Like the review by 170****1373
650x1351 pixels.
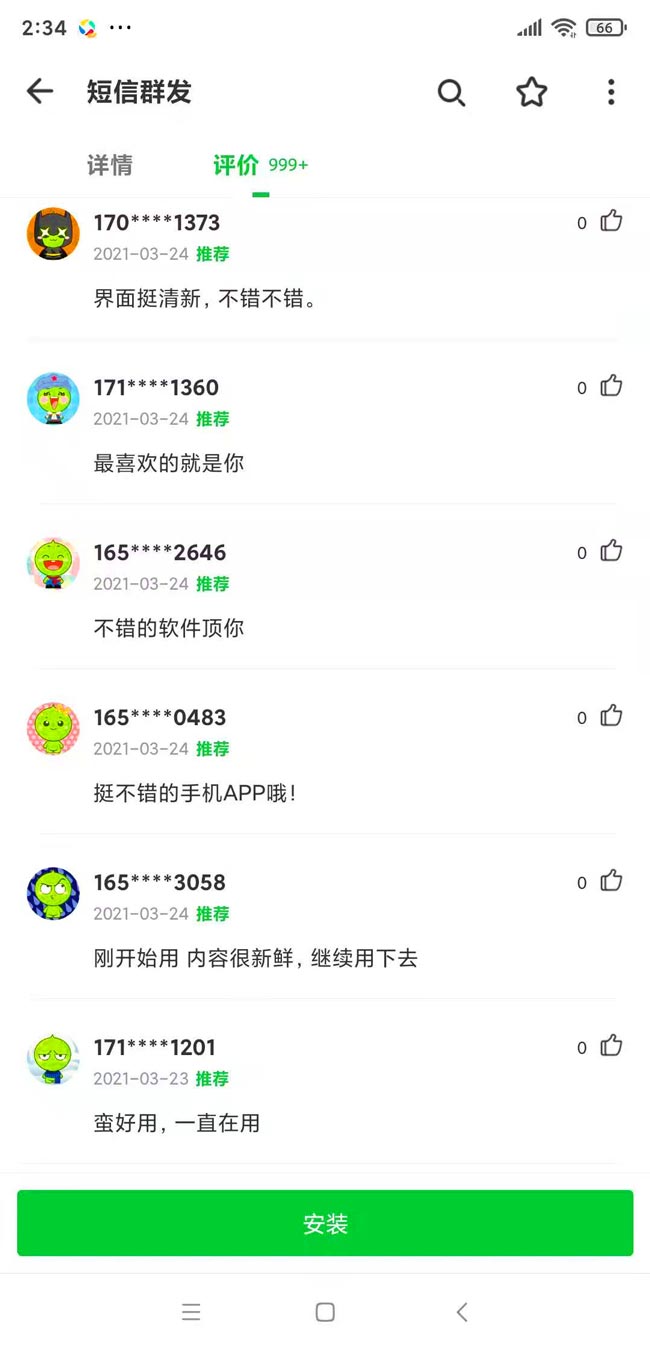coord(611,221)
